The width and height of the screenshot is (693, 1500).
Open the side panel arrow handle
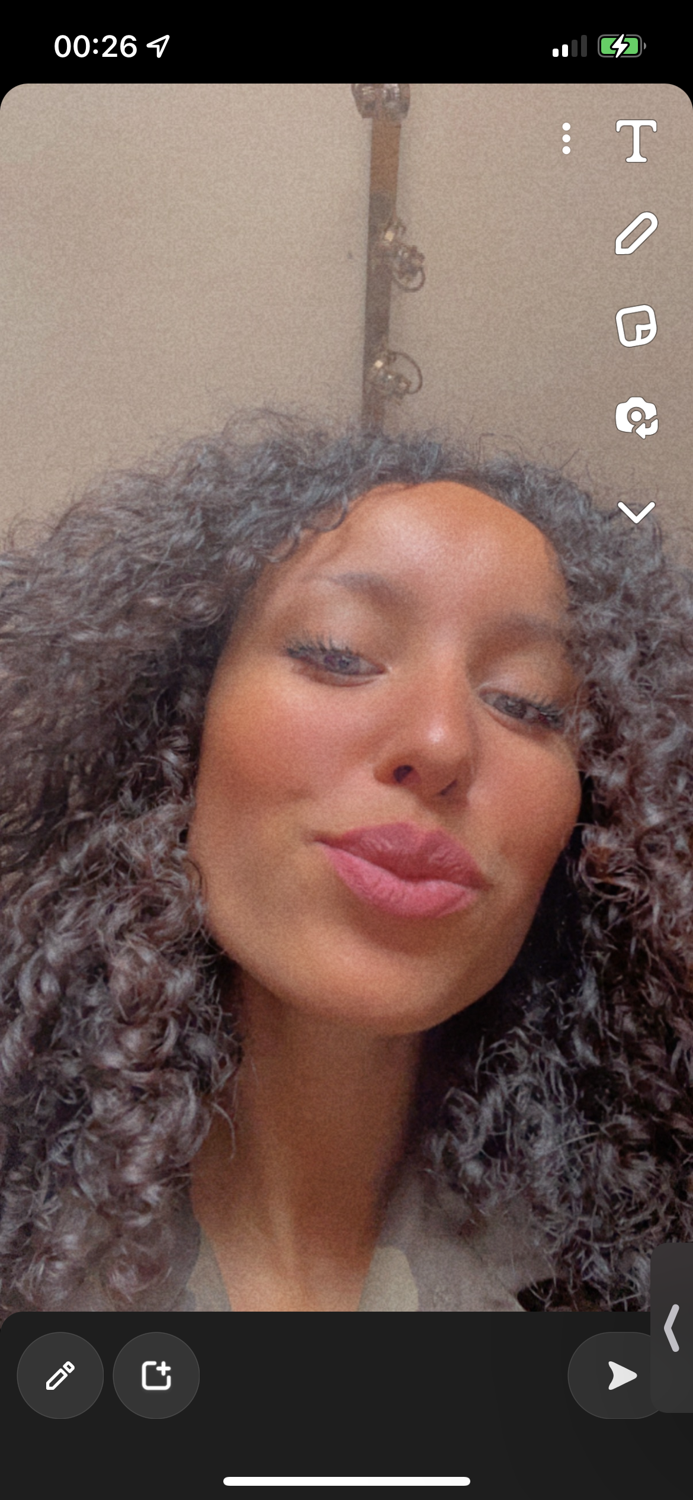pyautogui.click(x=673, y=1328)
